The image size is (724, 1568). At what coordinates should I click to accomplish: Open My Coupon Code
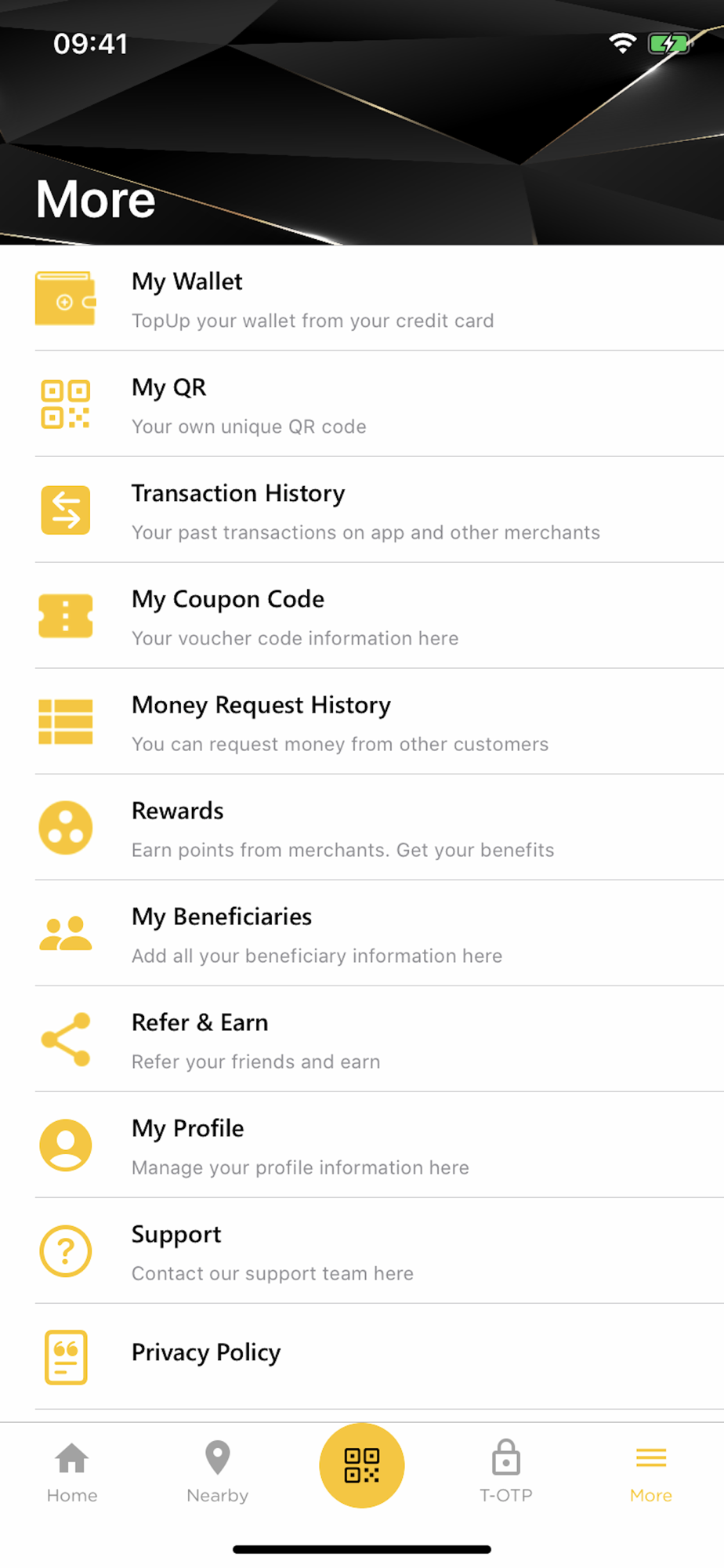(x=362, y=615)
